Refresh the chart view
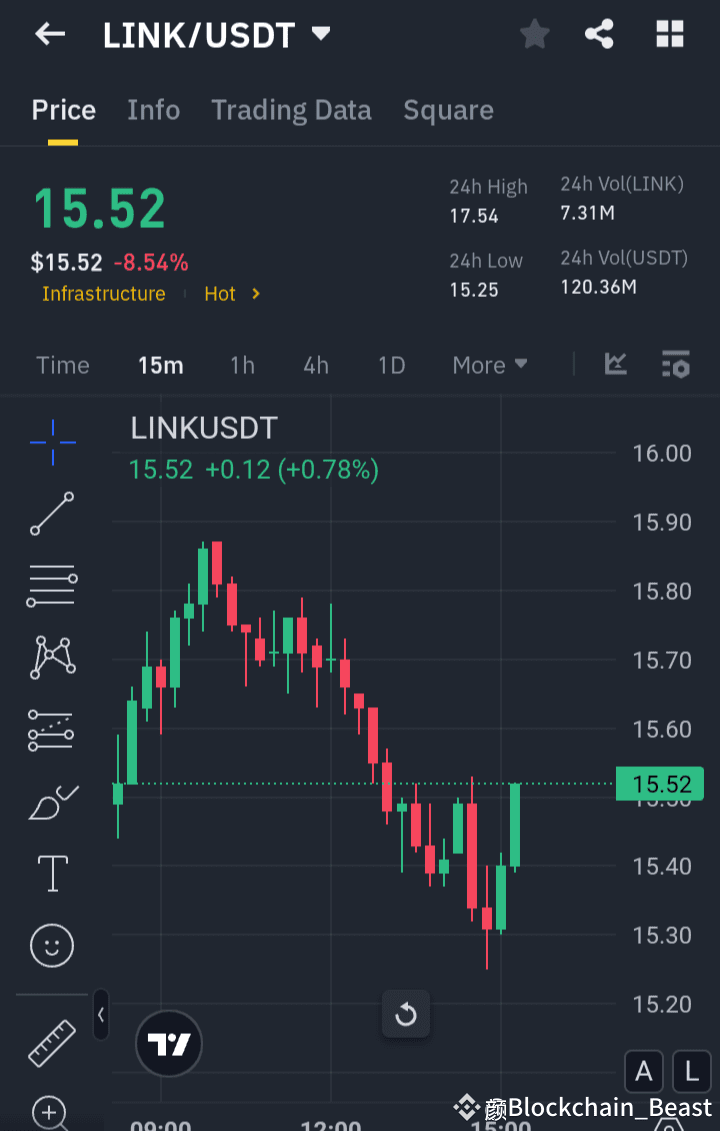The image size is (720, 1131). [406, 1013]
